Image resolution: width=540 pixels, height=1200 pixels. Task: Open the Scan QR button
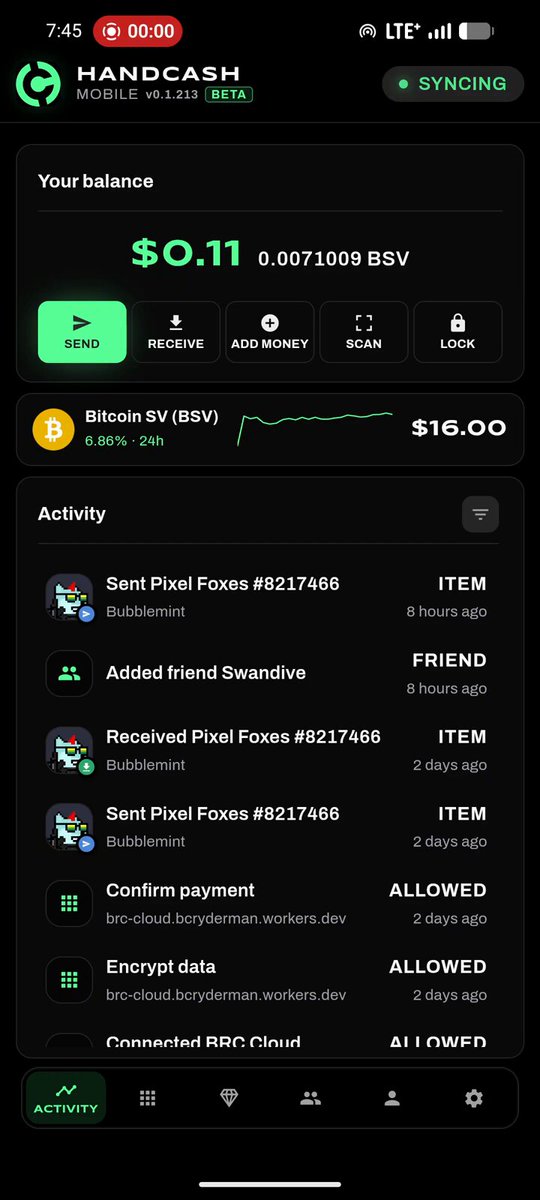364,332
